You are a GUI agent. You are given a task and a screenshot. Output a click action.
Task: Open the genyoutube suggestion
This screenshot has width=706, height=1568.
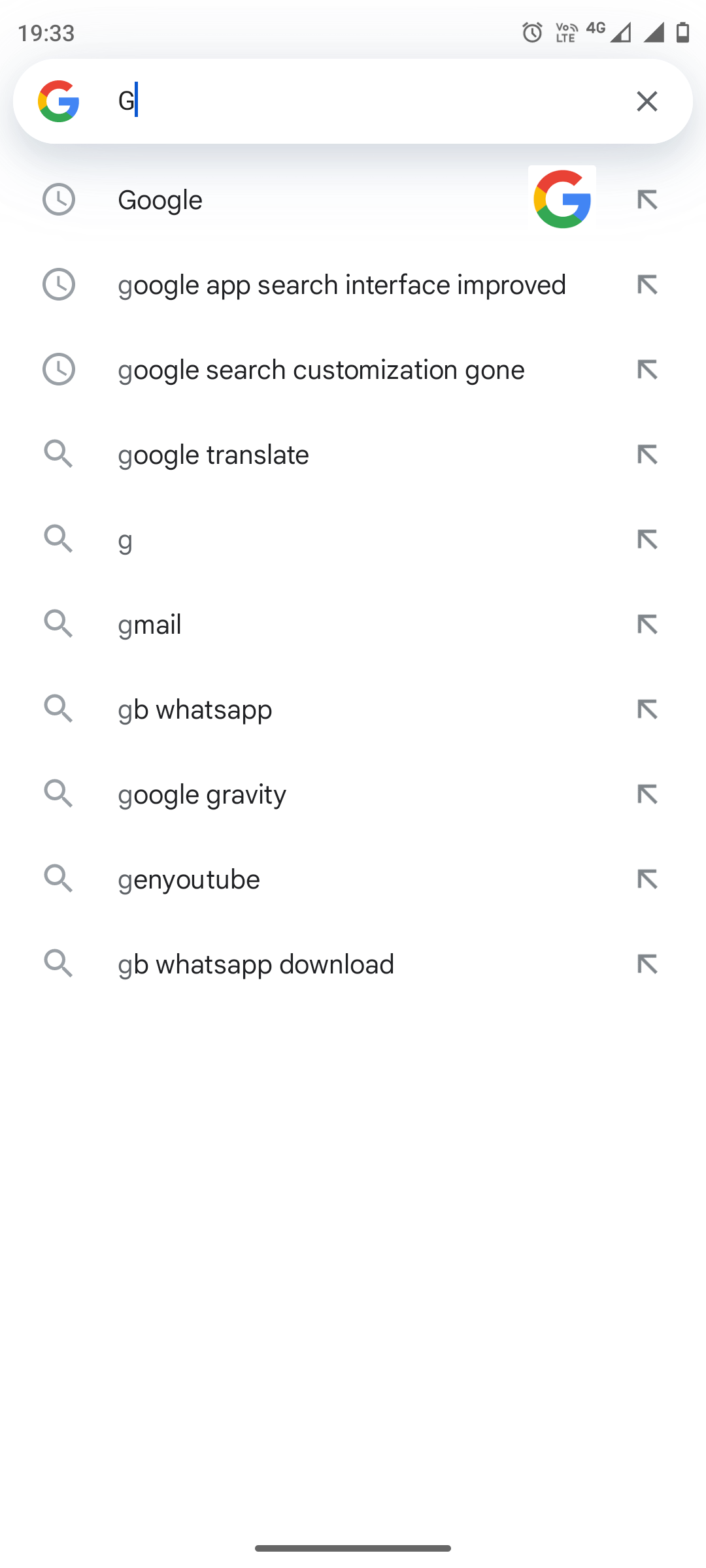pyautogui.click(x=189, y=879)
